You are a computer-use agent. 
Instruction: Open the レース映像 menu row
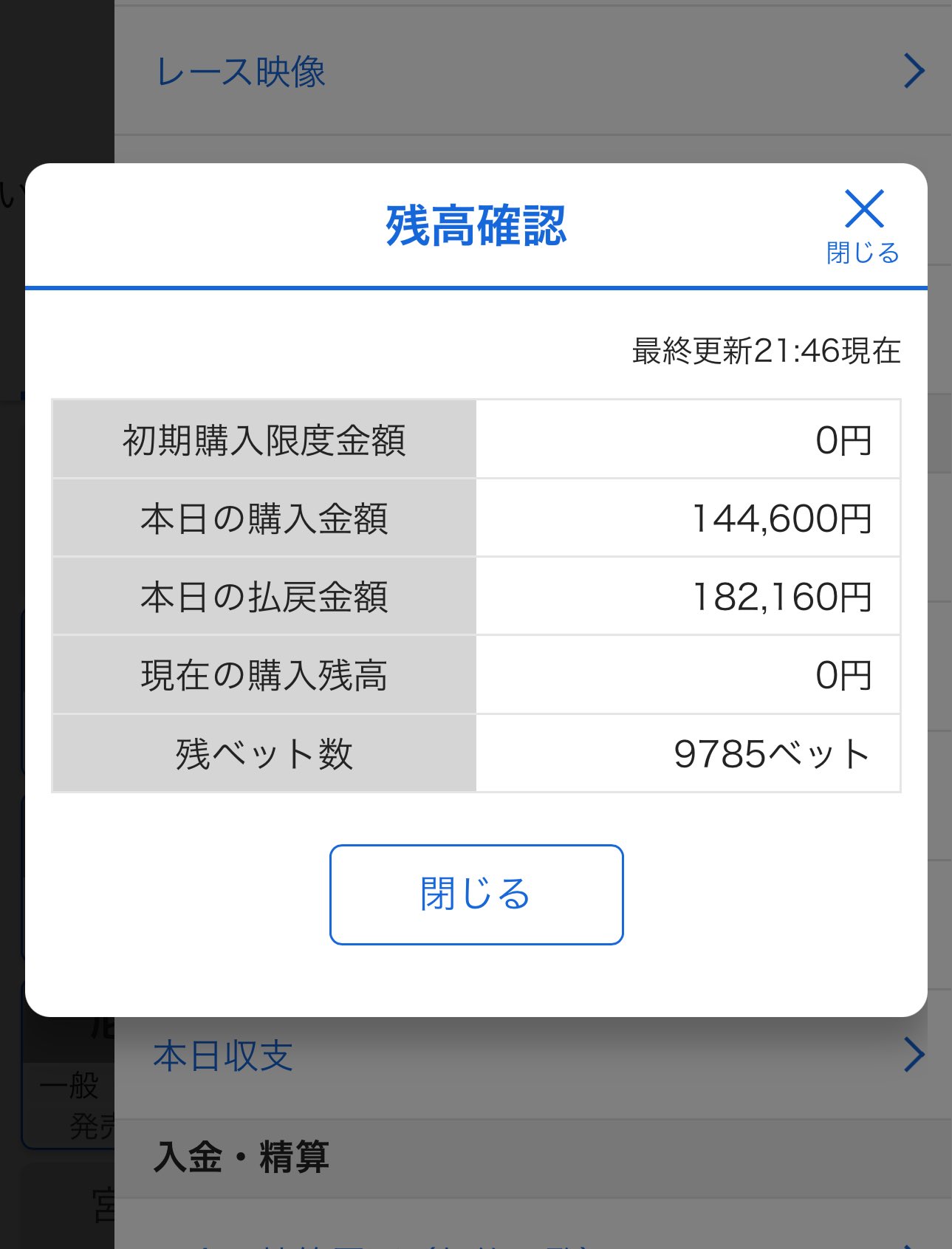(x=532, y=72)
